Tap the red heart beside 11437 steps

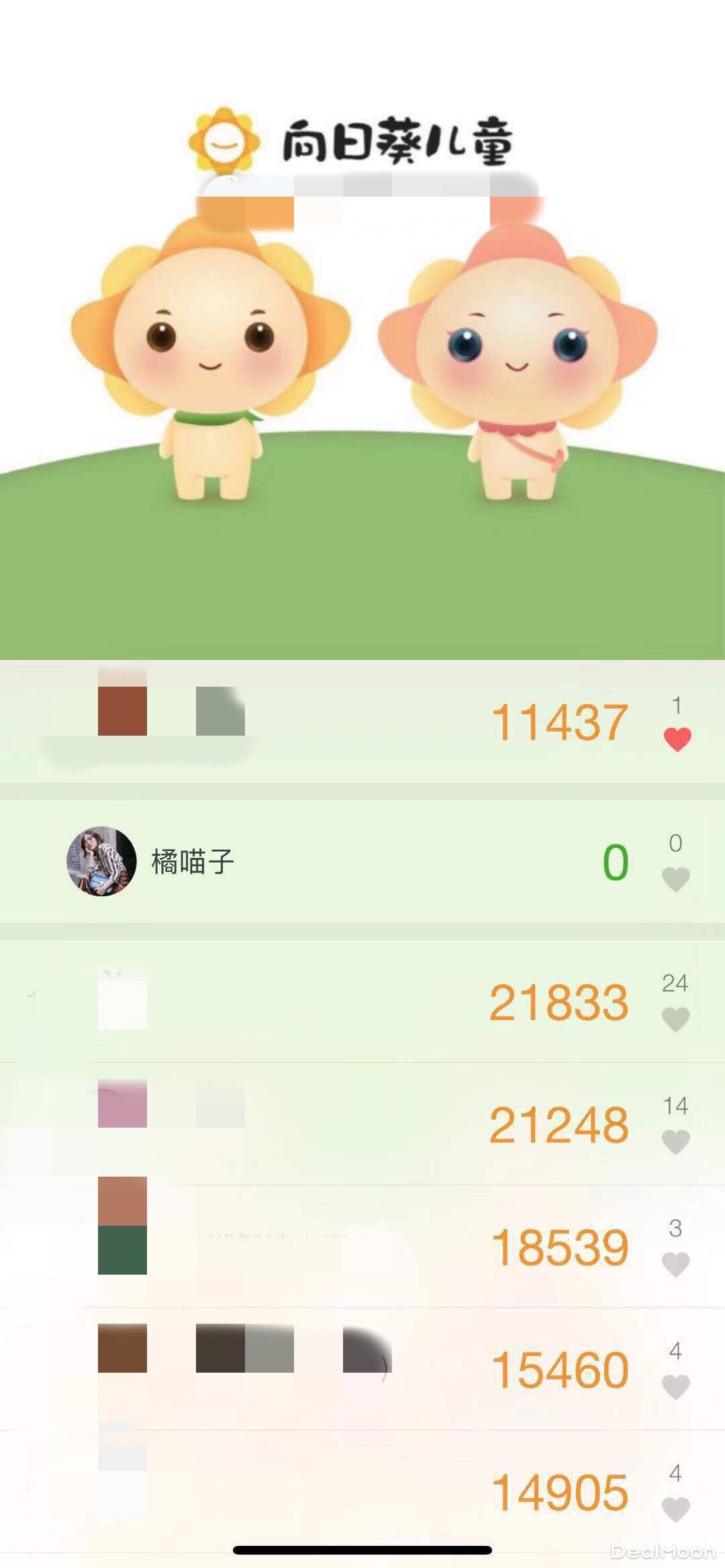[x=677, y=739]
